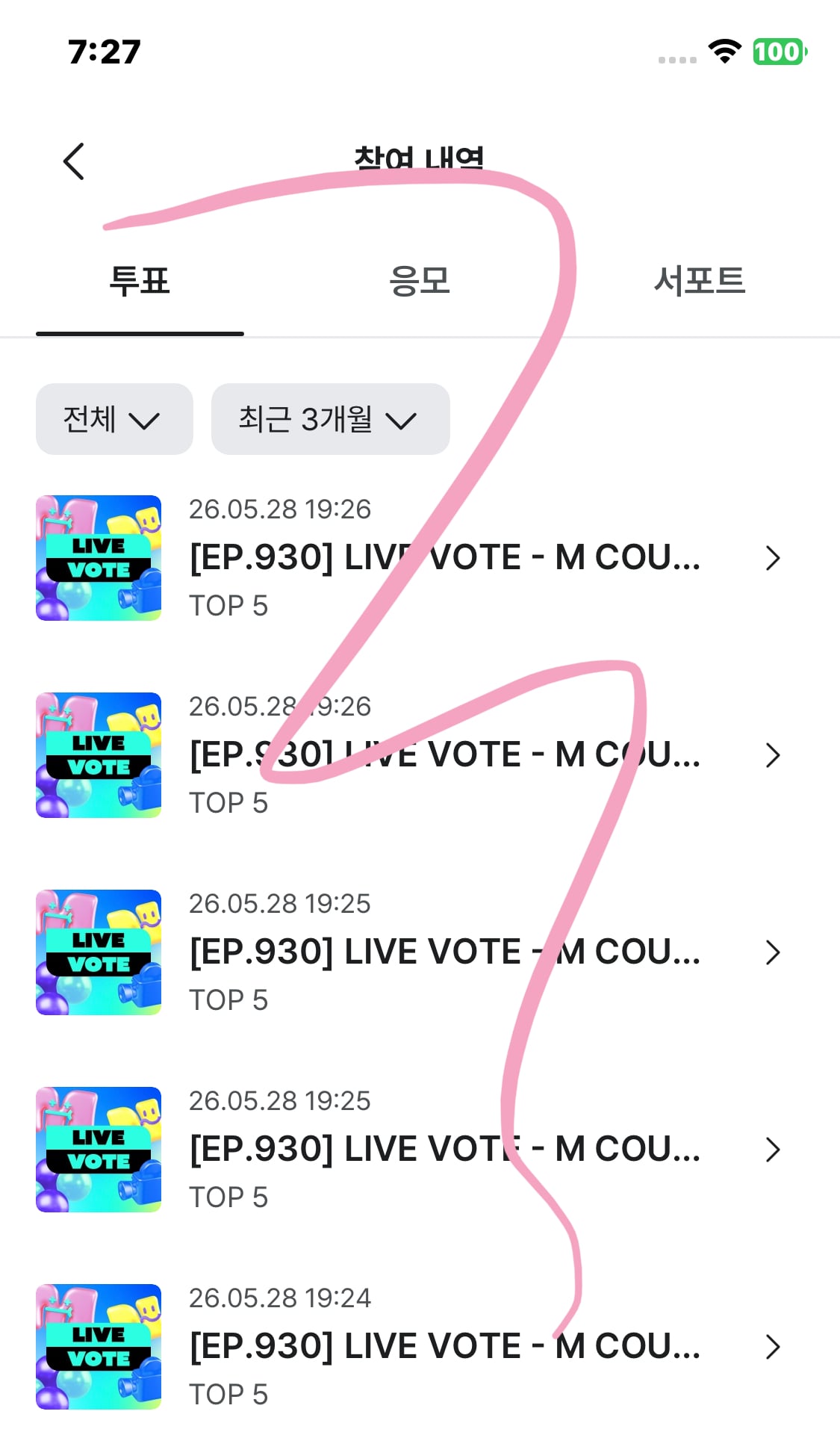
Task: Switch to the 응모 tab
Action: click(x=420, y=282)
